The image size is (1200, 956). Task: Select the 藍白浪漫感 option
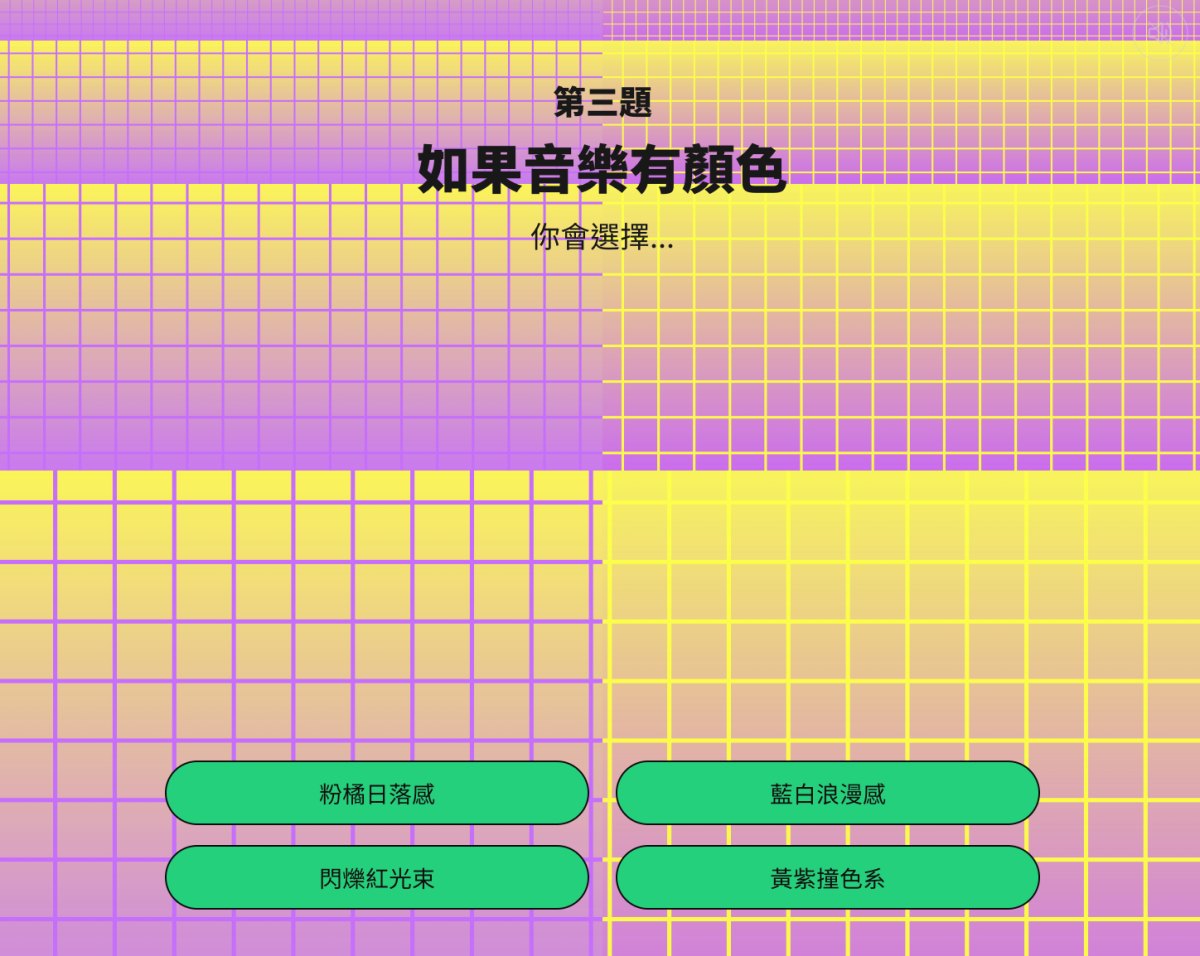(x=827, y=793)
